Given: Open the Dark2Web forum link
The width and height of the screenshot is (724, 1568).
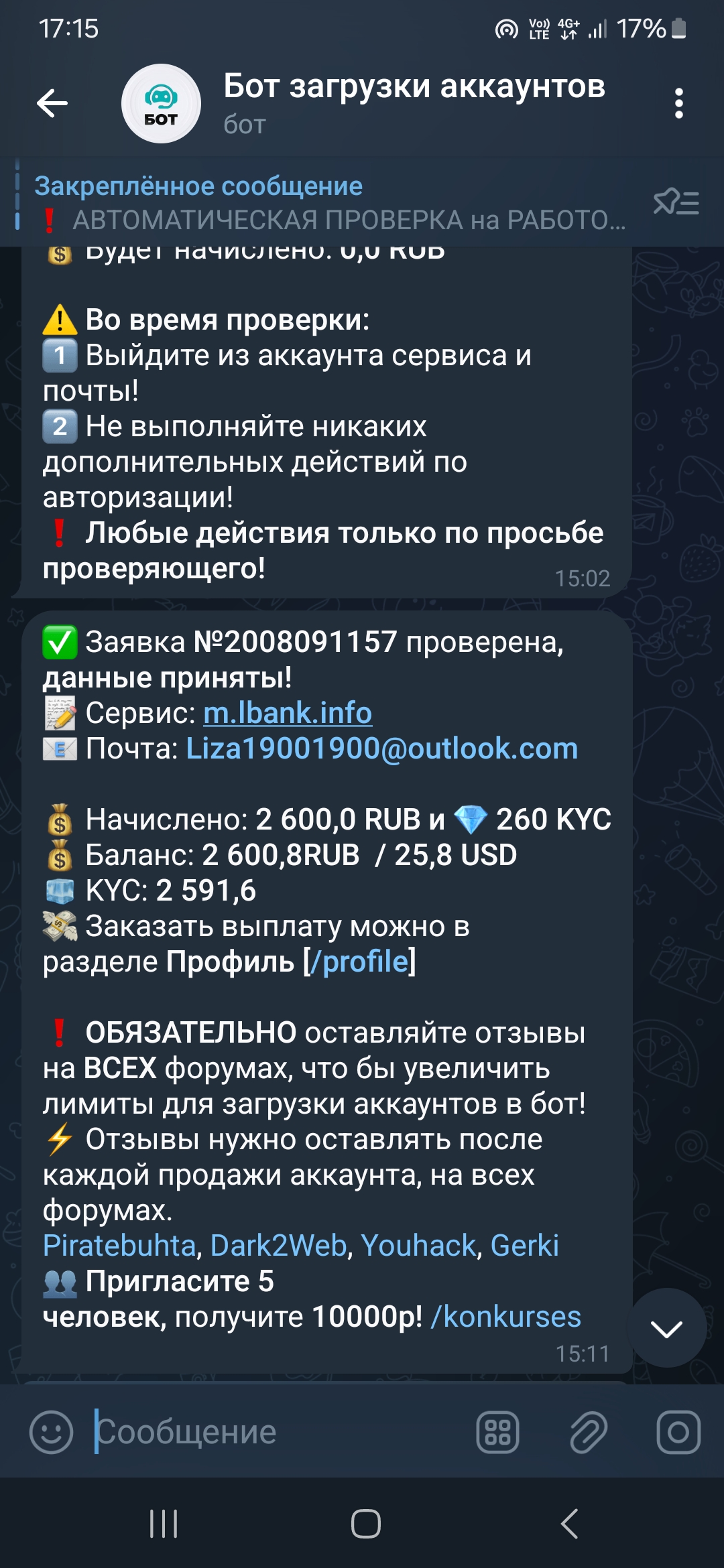Looking at the screenshot, I should coord(278,1246).
